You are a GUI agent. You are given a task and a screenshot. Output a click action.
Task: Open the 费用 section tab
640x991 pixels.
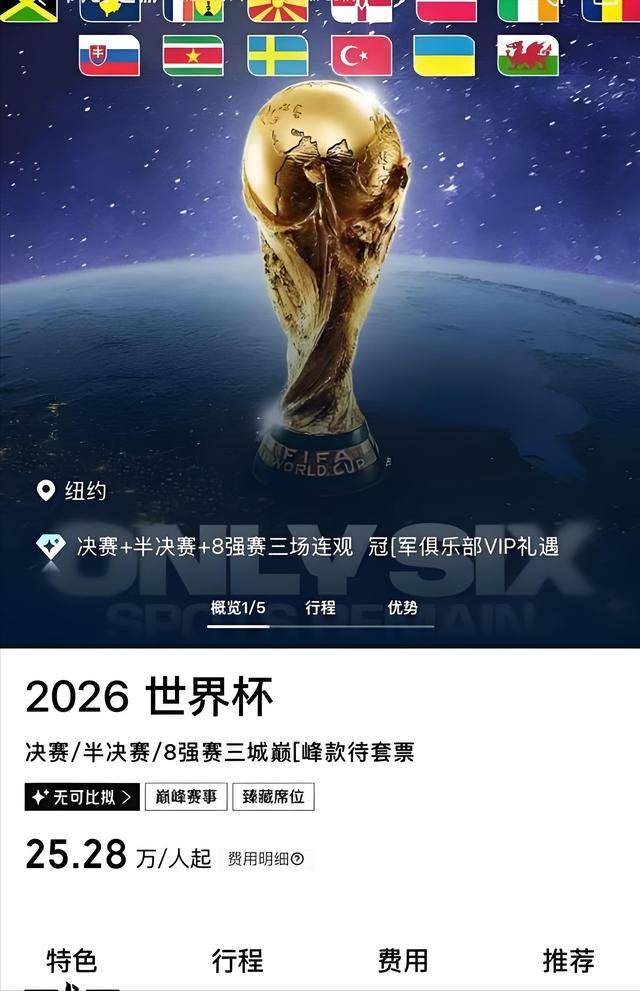click(x=403, y=961)
